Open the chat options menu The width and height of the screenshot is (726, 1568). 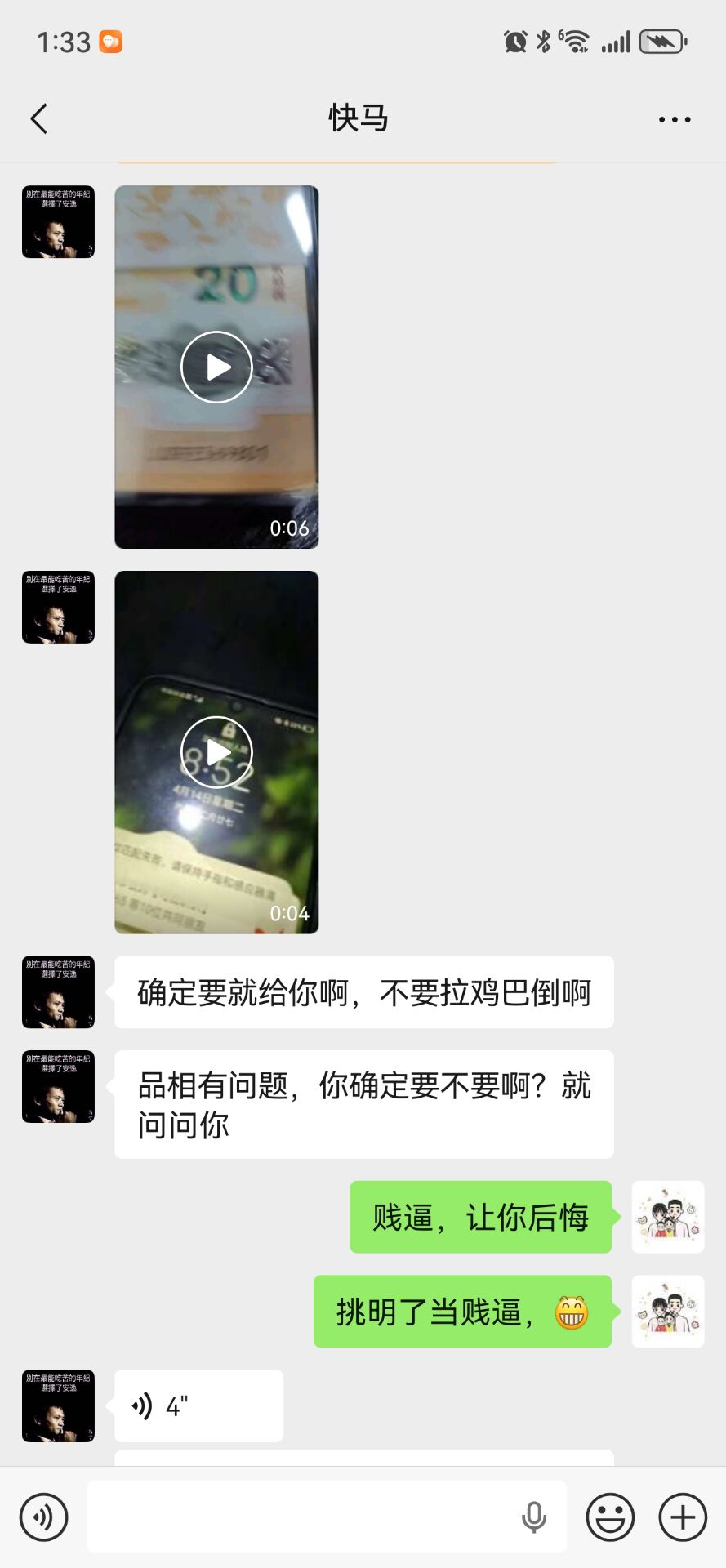tap(674, 119)
